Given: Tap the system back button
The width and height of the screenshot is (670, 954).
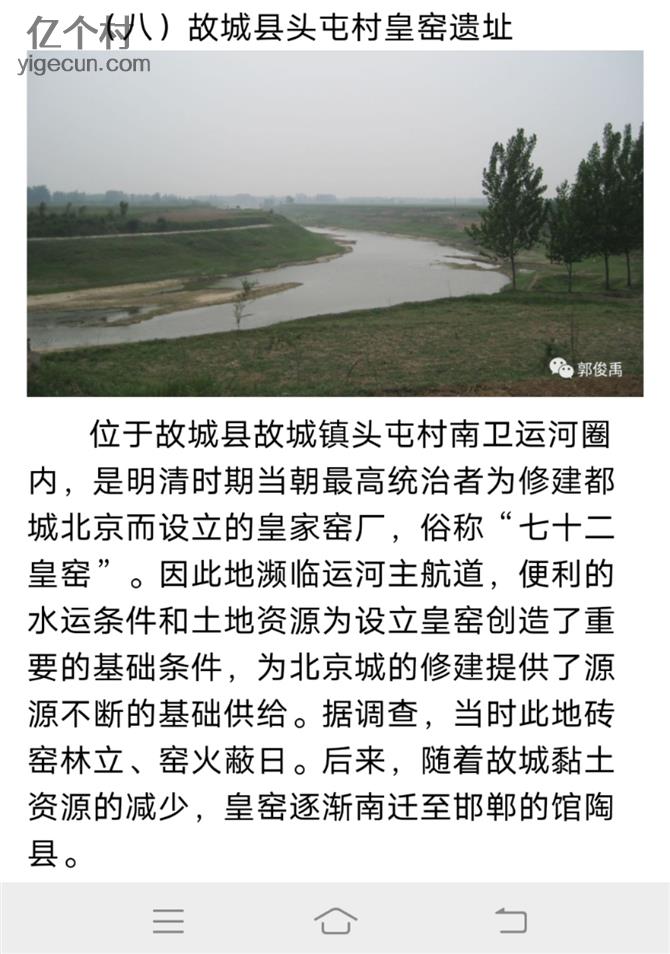Looking at the screenshot, I should click(511, 919).
